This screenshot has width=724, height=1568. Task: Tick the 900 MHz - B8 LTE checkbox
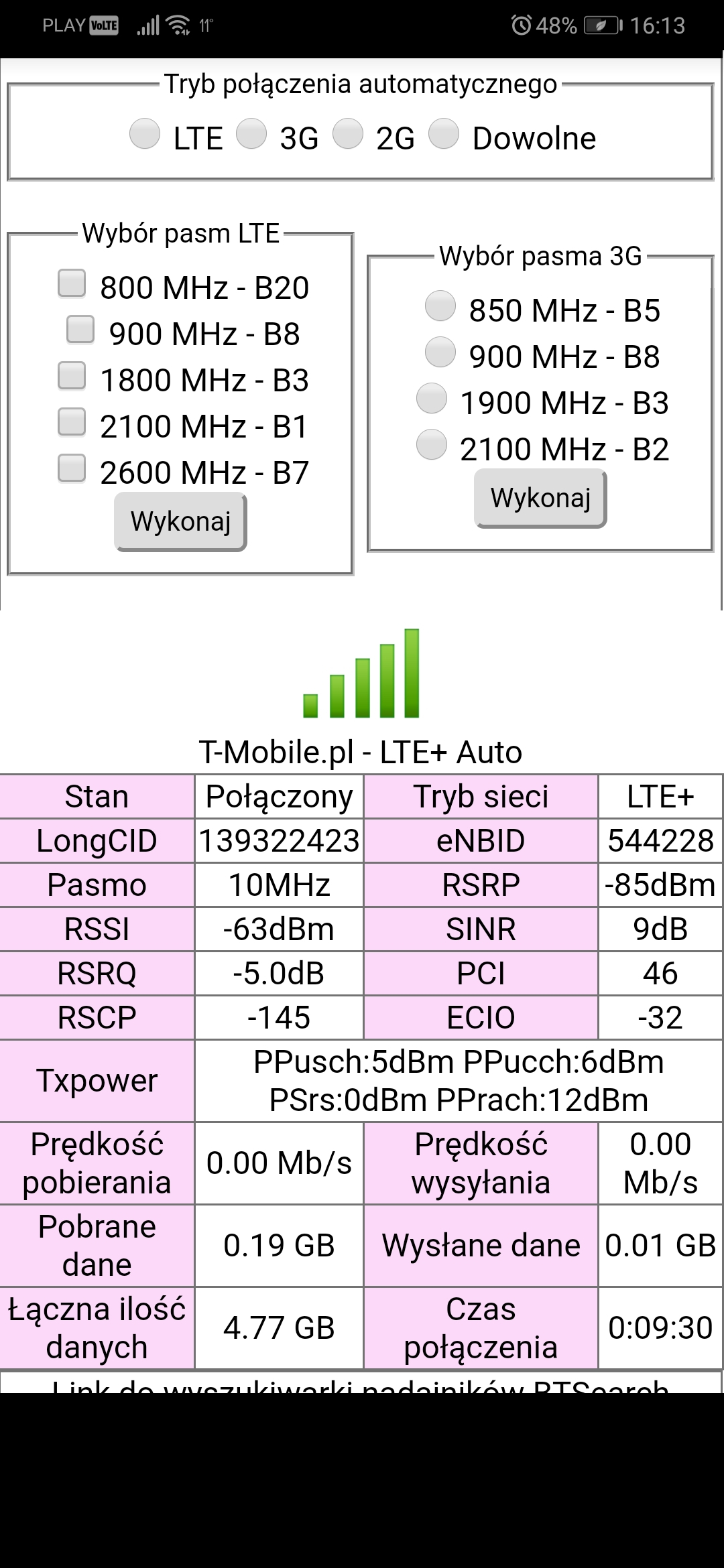(x=80, y=329)
